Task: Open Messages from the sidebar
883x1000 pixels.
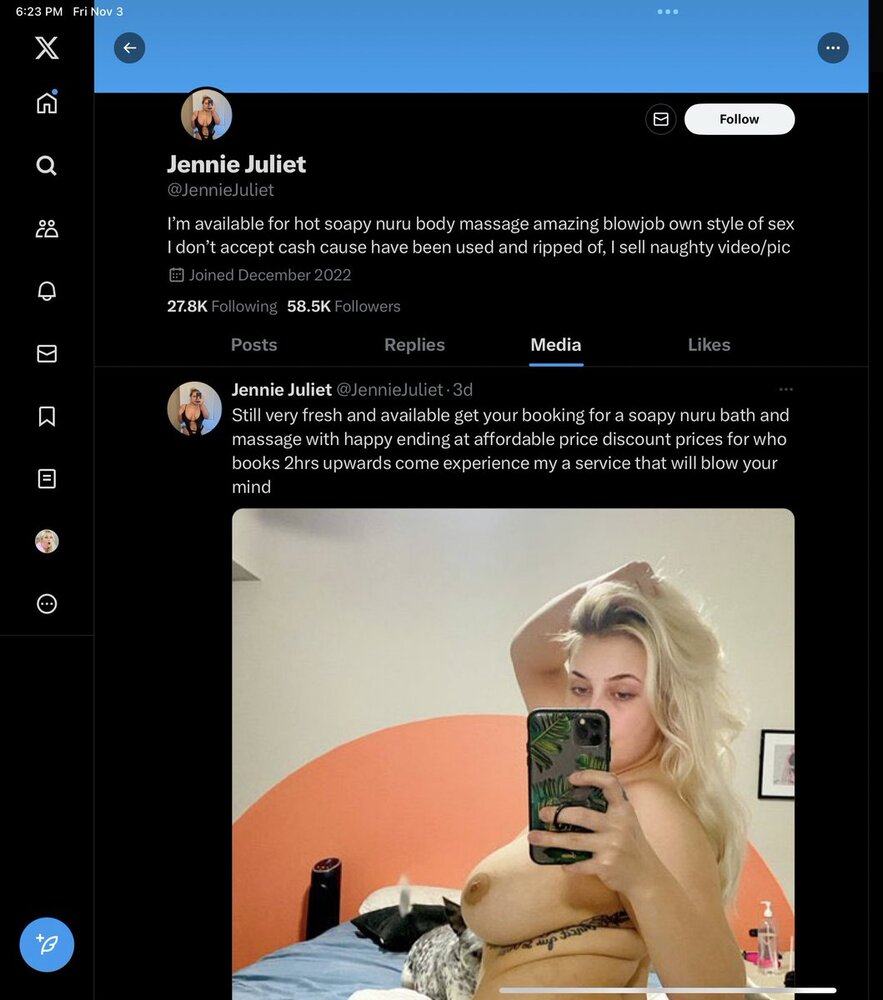Action: pos(47,353)
